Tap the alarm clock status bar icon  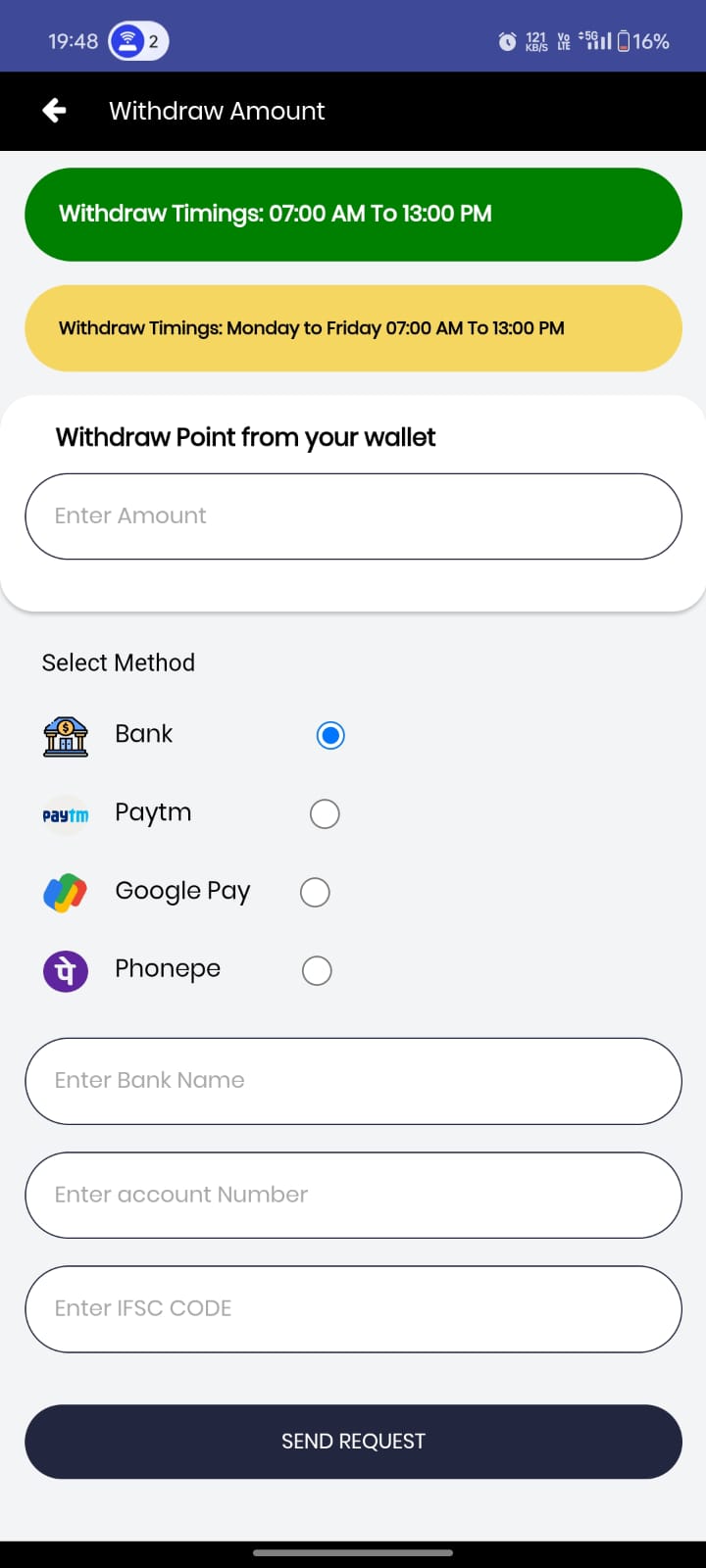point(506,40)
